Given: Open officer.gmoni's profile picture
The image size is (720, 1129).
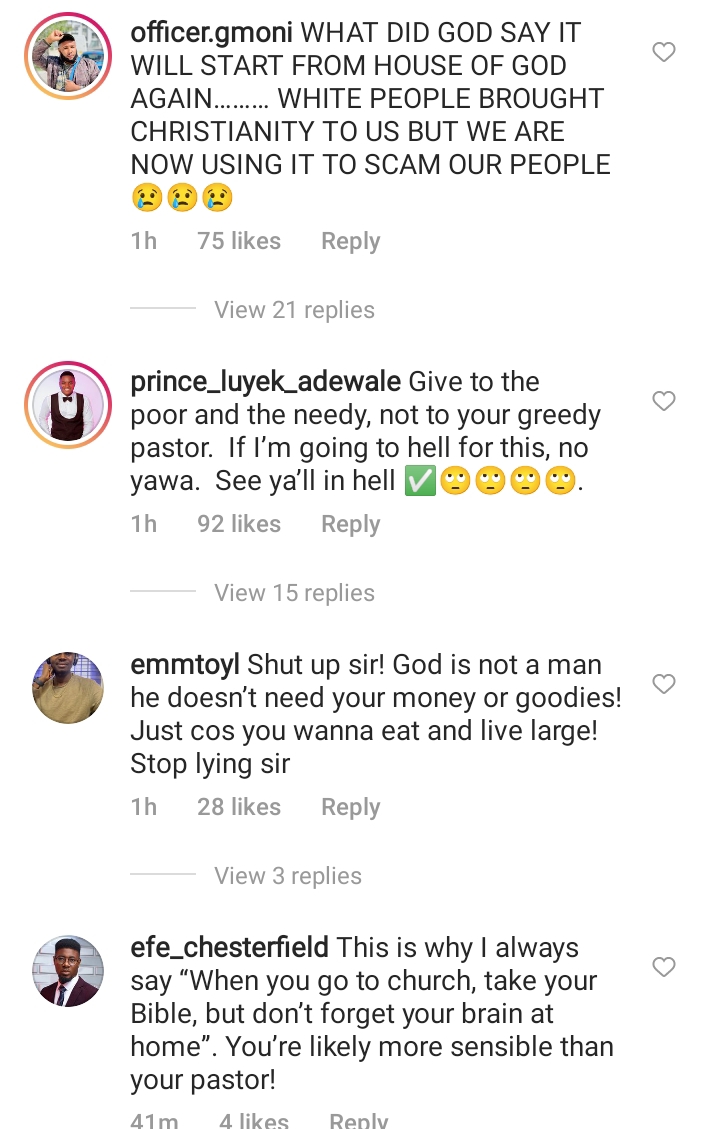Looking at the screenshot, I should (x=68, y=56).
